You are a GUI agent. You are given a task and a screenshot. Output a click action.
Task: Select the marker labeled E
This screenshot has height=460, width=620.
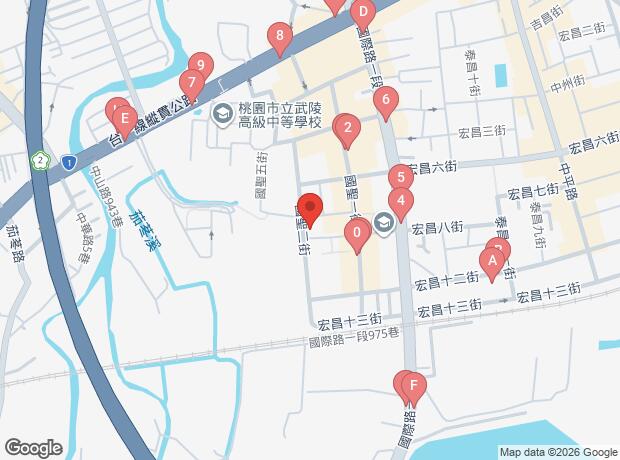click(x=124, y=117)
